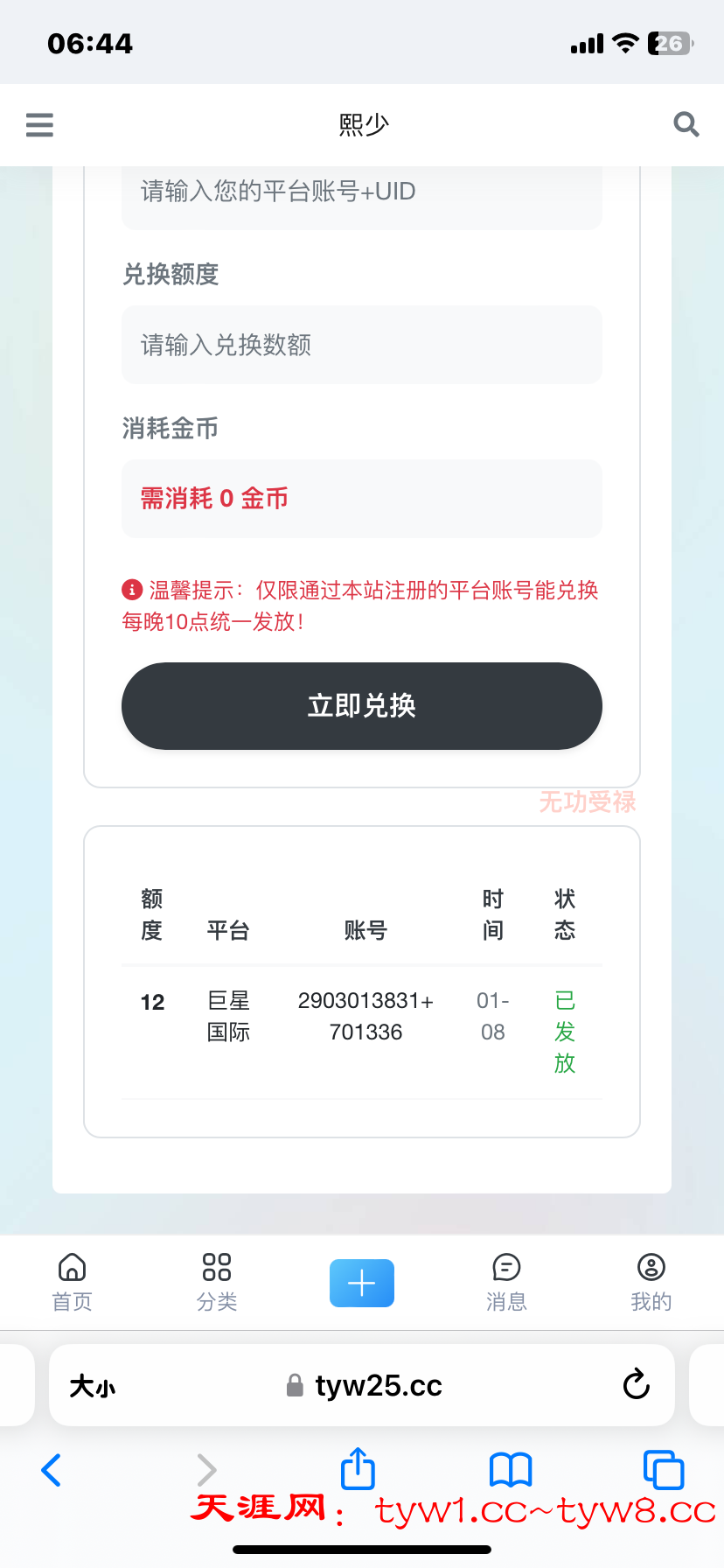Reload the tyw25.cc page
The image size is (724, 1568).
[636, 1385]
